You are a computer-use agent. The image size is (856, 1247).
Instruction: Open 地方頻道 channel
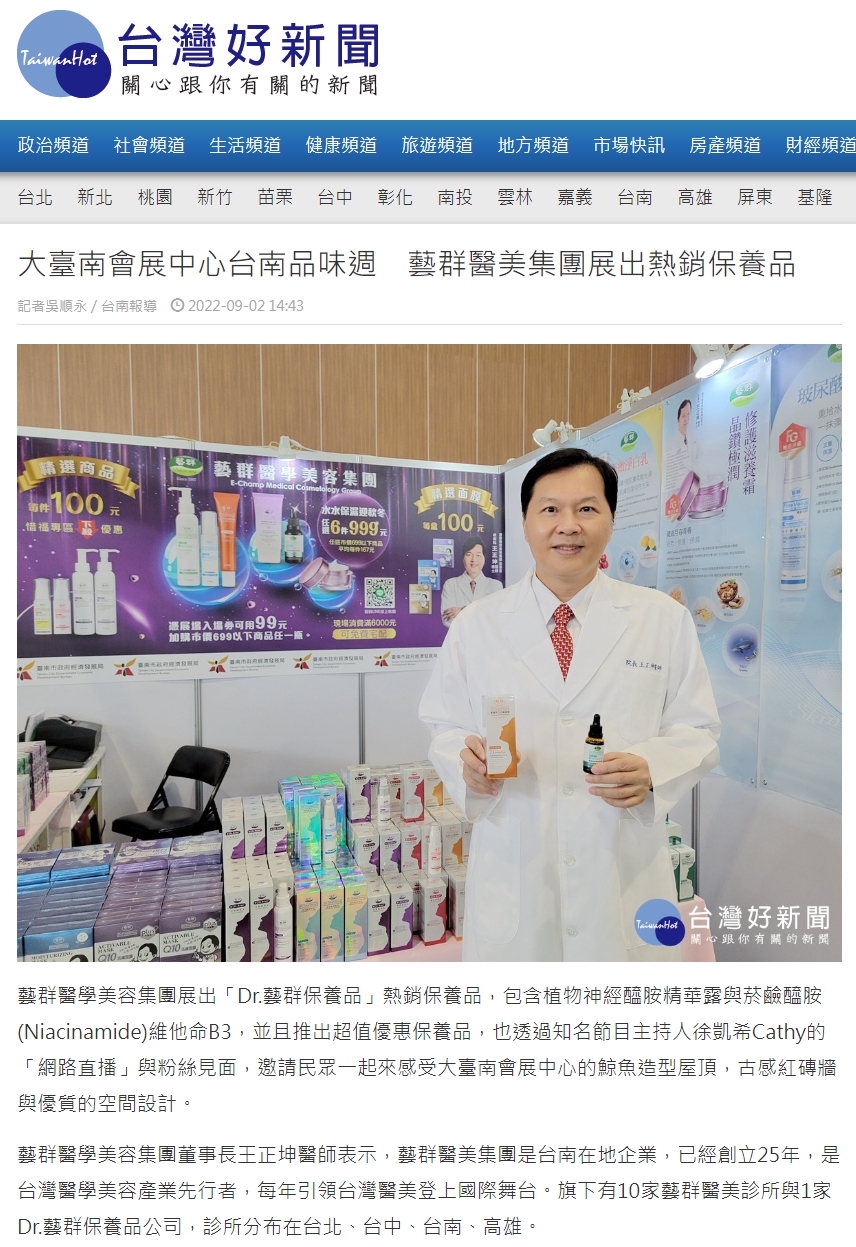pyautogui.click(x=533, y=145)
